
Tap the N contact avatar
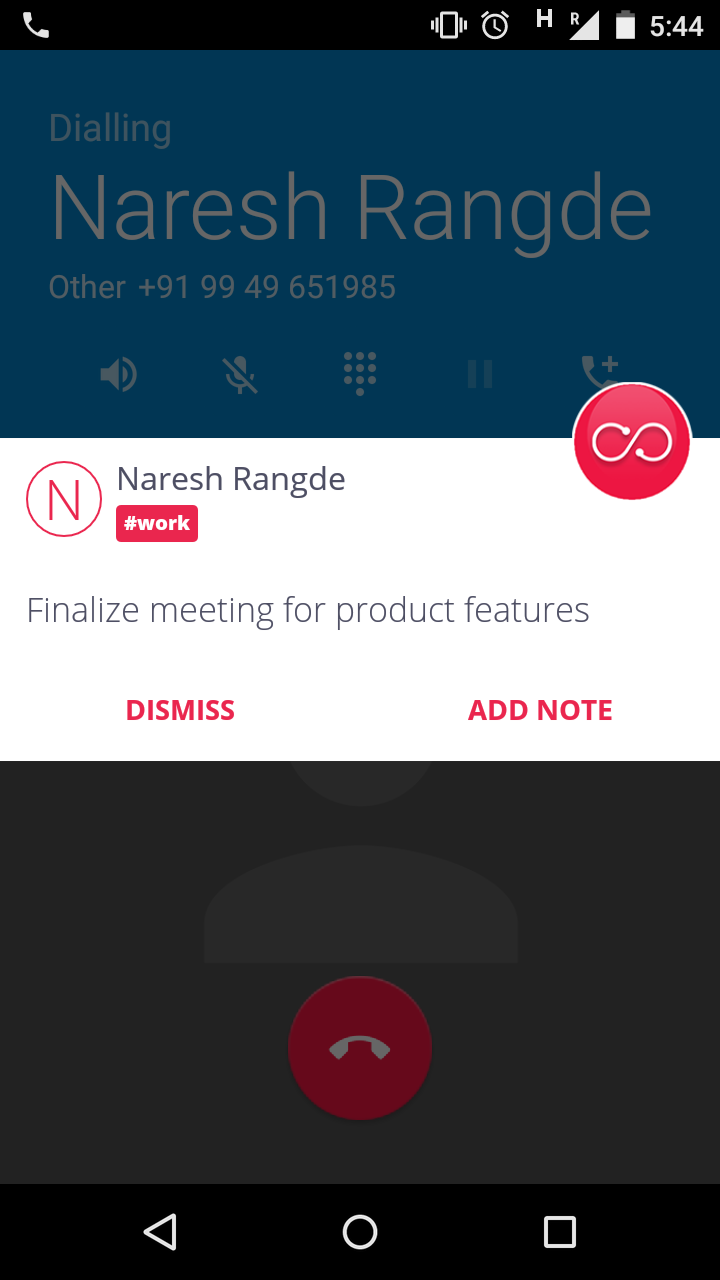click(x=64, y=499)
